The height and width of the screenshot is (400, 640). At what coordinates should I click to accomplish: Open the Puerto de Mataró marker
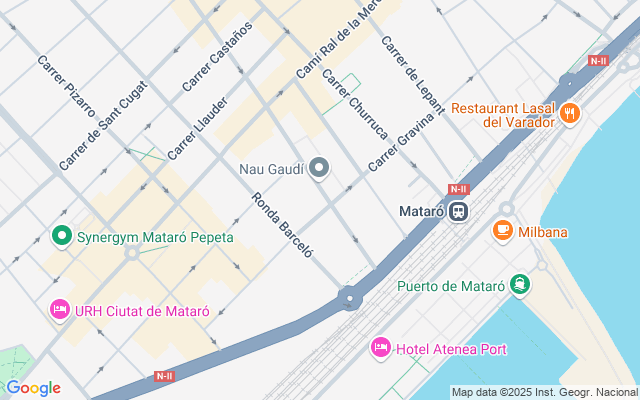[519, 285]
